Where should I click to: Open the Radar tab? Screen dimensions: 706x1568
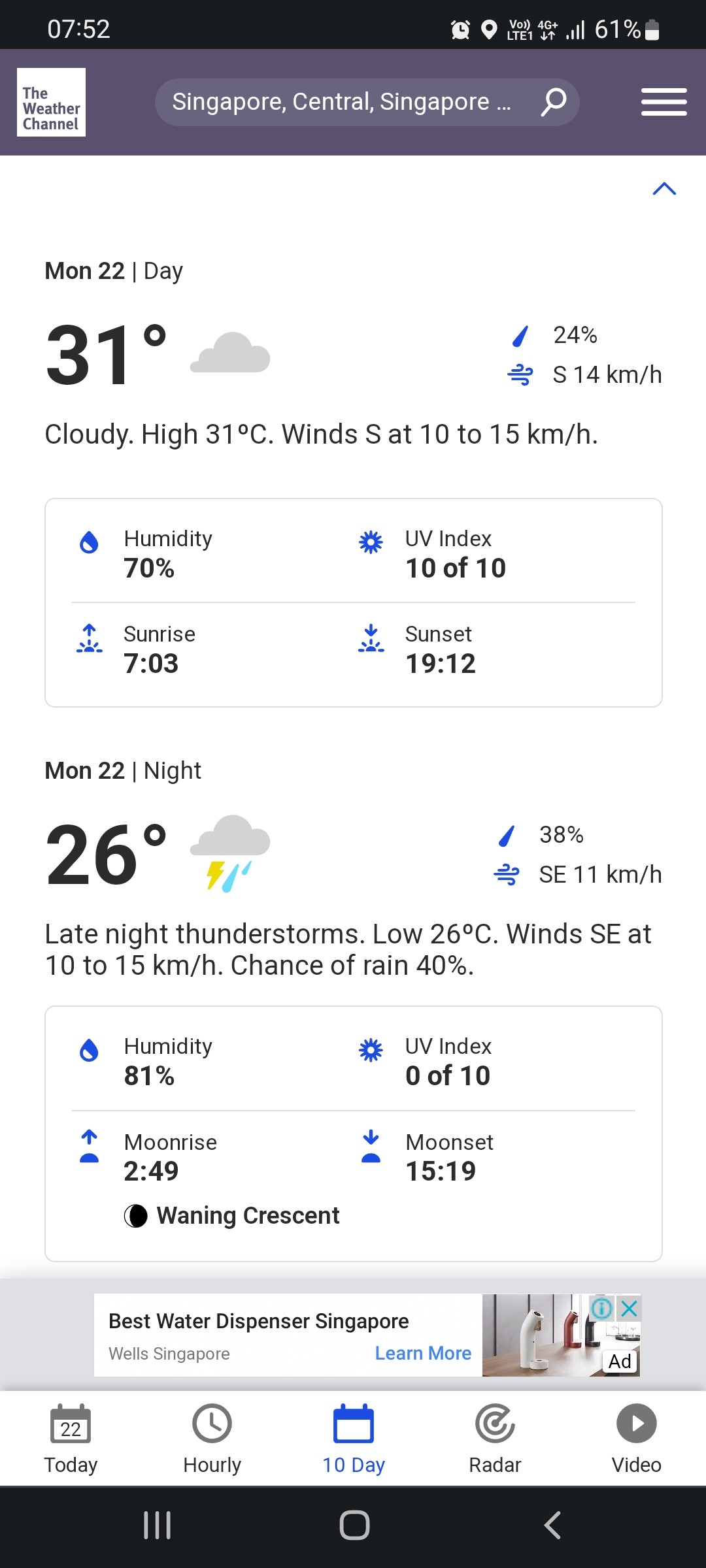[495, 1439]
